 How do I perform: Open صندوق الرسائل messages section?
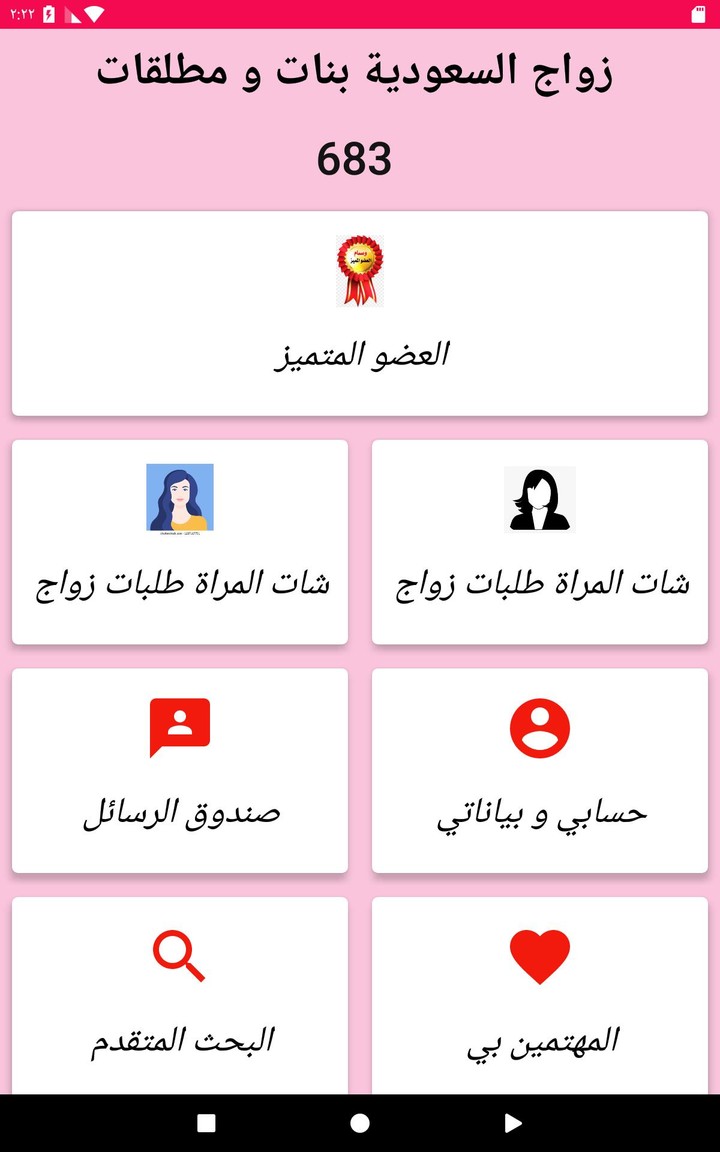(180, 770)
